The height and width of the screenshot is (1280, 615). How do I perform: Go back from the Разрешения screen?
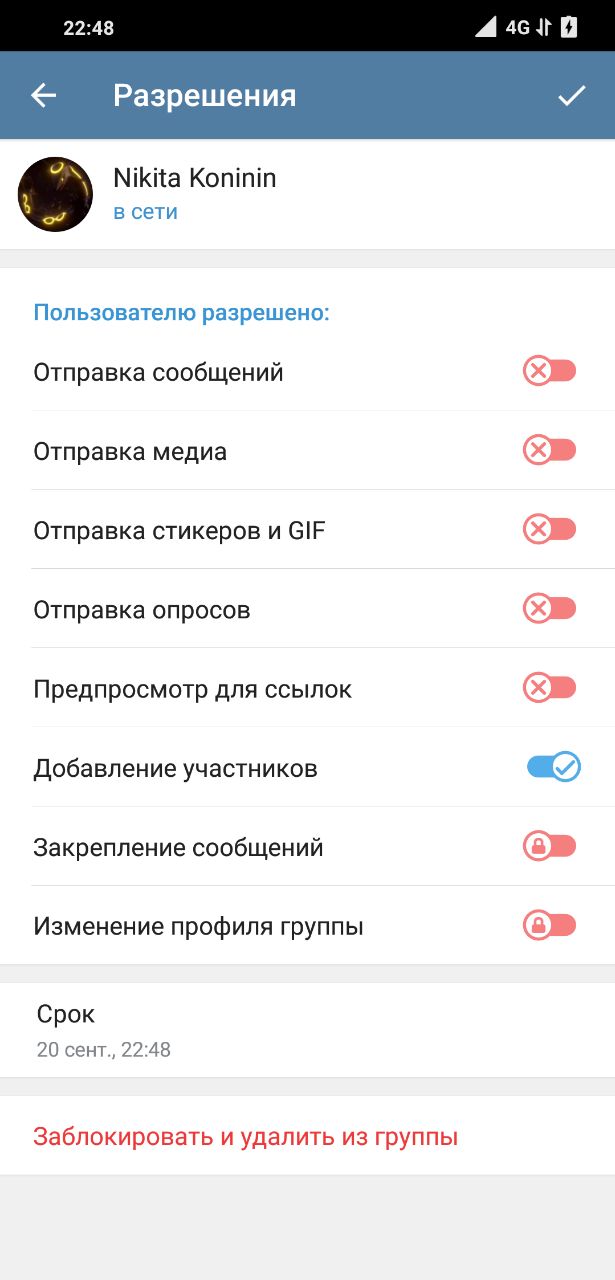coord(44,95)
